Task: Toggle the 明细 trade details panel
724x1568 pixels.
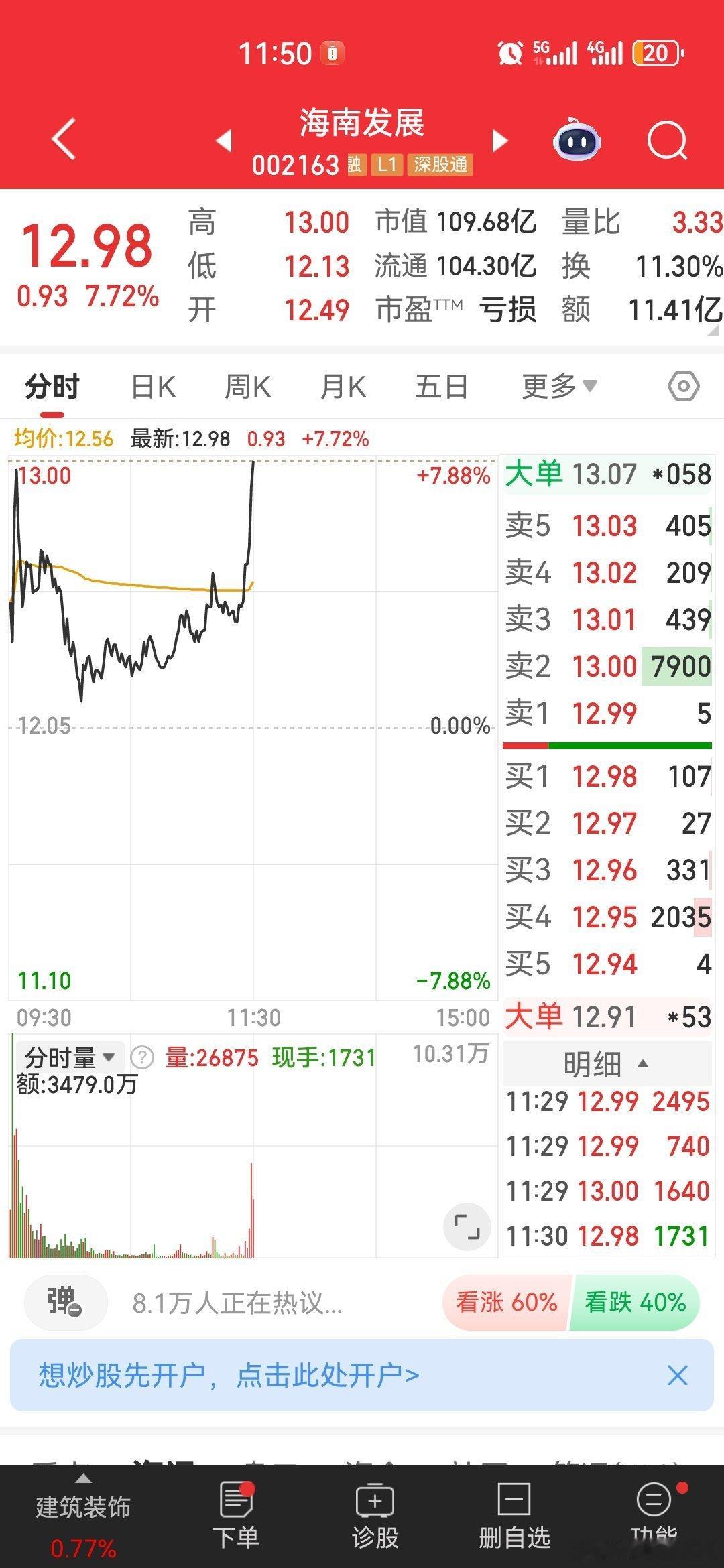Action: click(x=606, y=1064)
